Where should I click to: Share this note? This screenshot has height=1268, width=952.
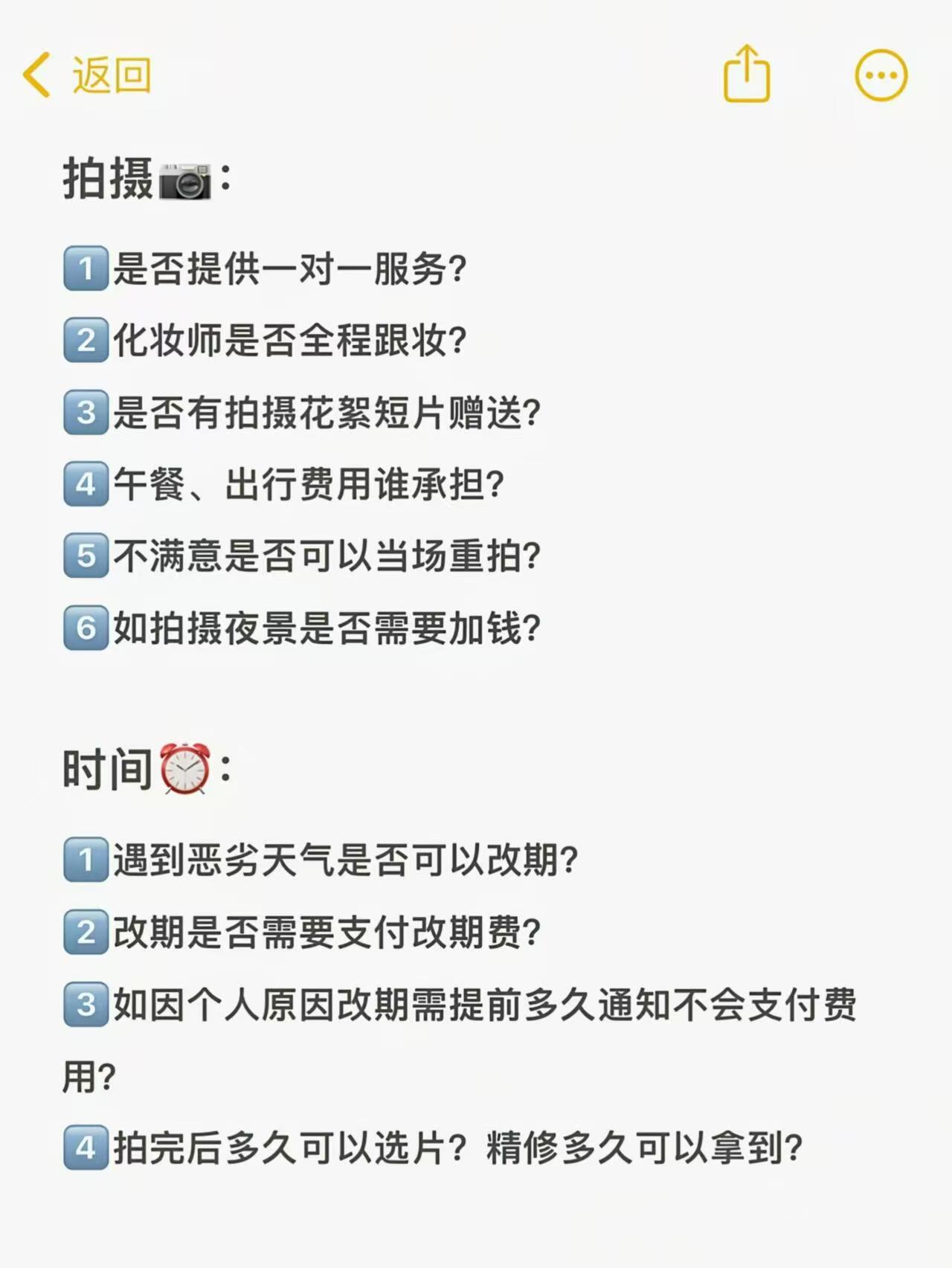pyautogui.click(x=746, y=74)
